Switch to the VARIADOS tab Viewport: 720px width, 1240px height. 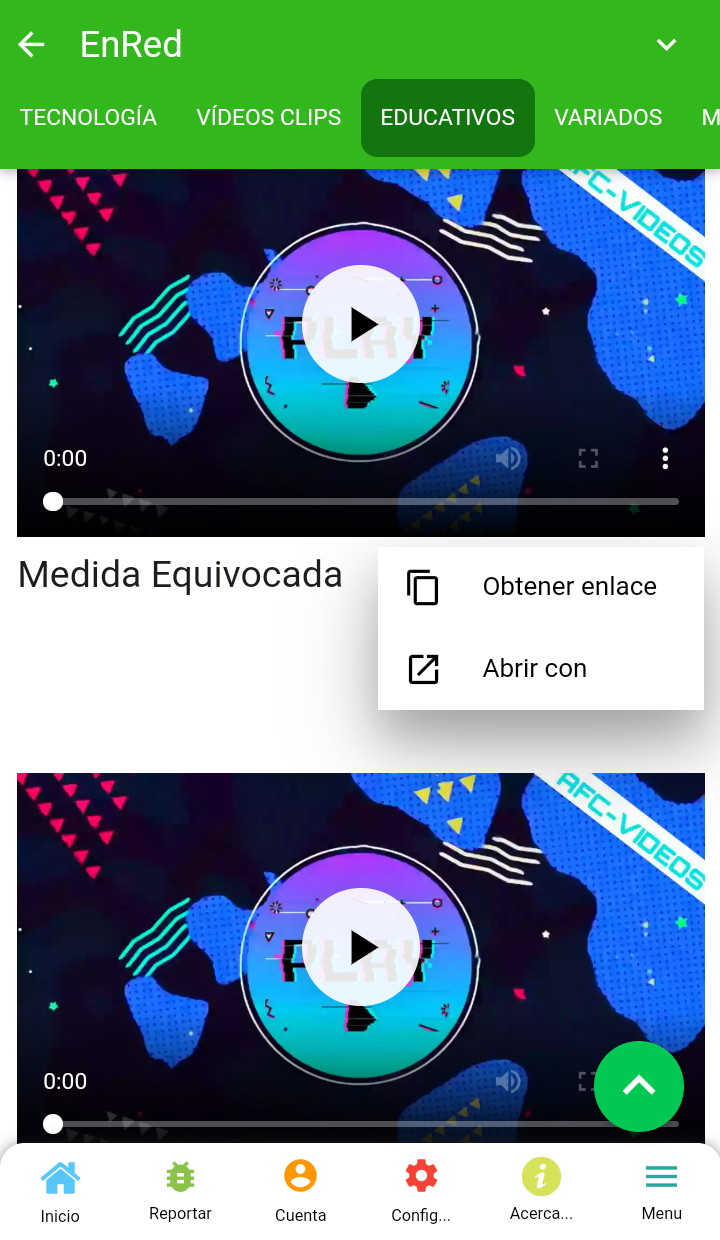(x=608, y=117)
